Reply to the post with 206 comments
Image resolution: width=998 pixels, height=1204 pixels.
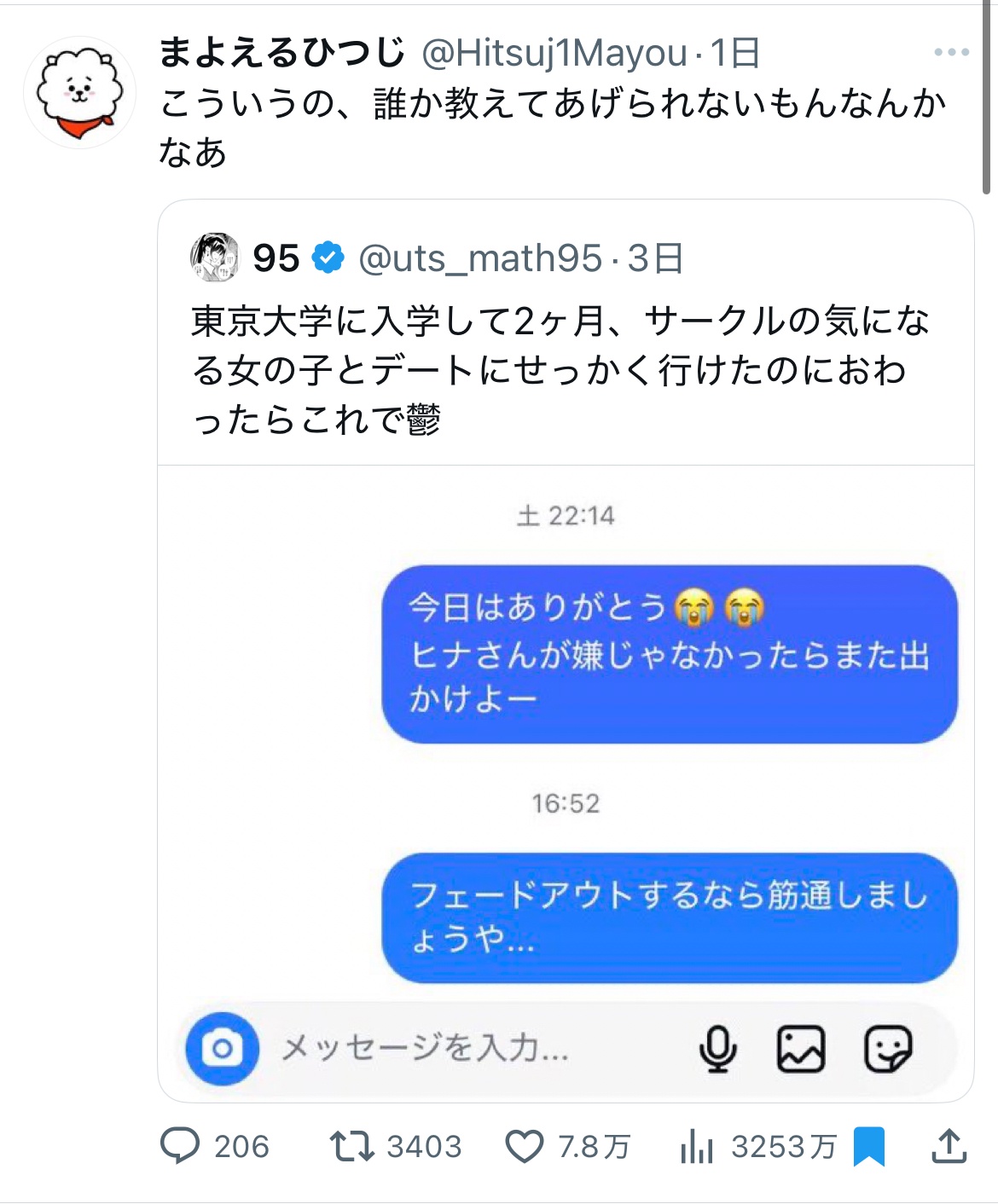[181, 1146]
